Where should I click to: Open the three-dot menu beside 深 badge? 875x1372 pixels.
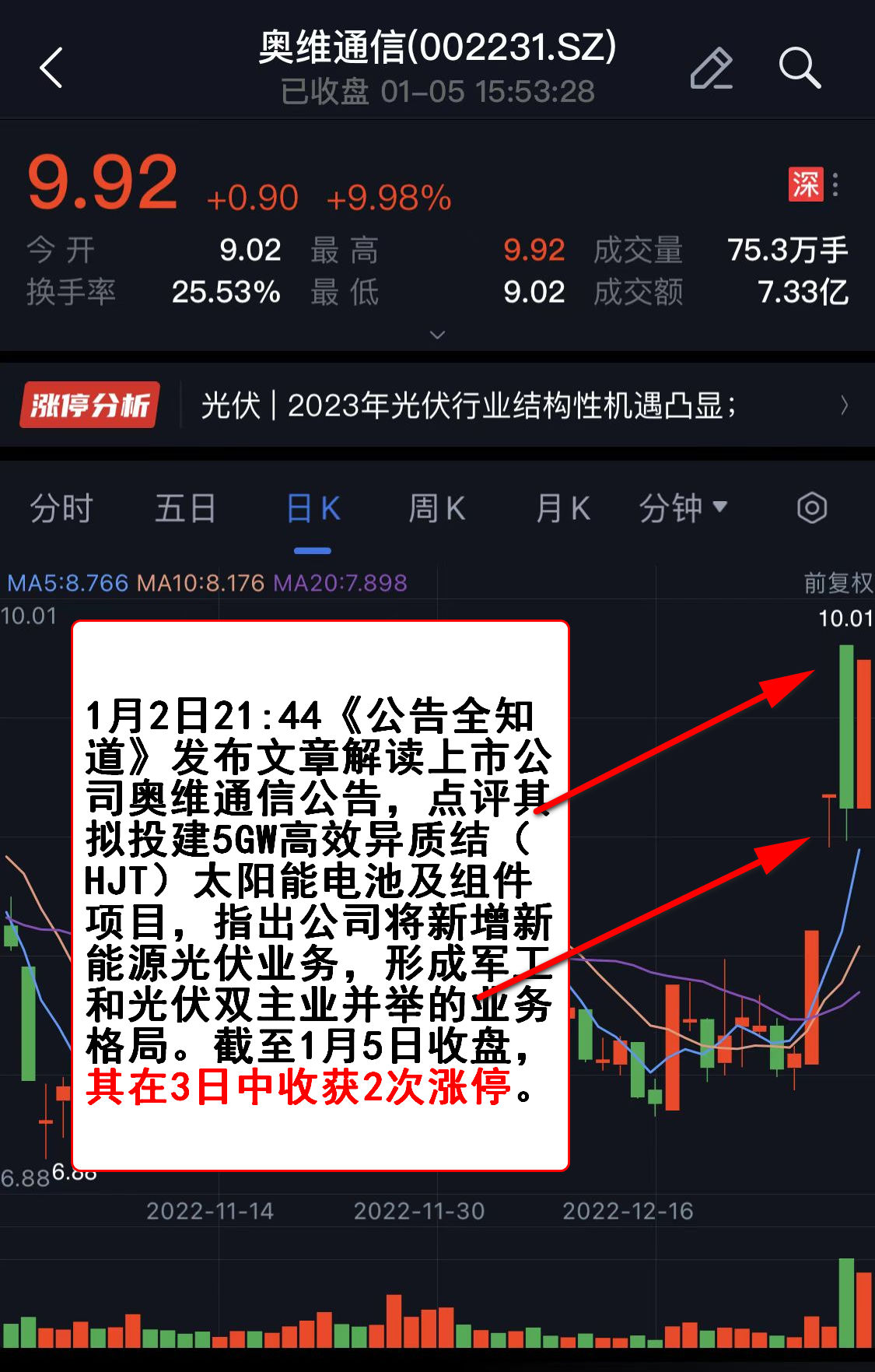[835, 184]
